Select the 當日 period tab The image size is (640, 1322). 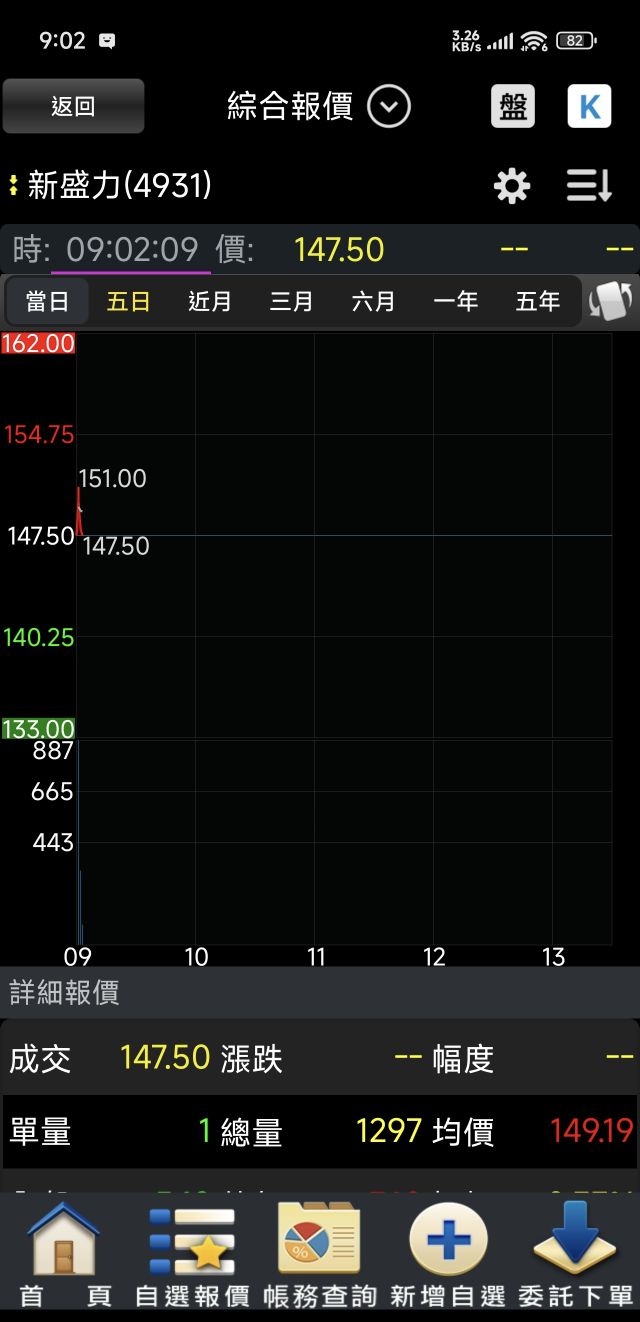pyautogui.click(x=47, y=301)
